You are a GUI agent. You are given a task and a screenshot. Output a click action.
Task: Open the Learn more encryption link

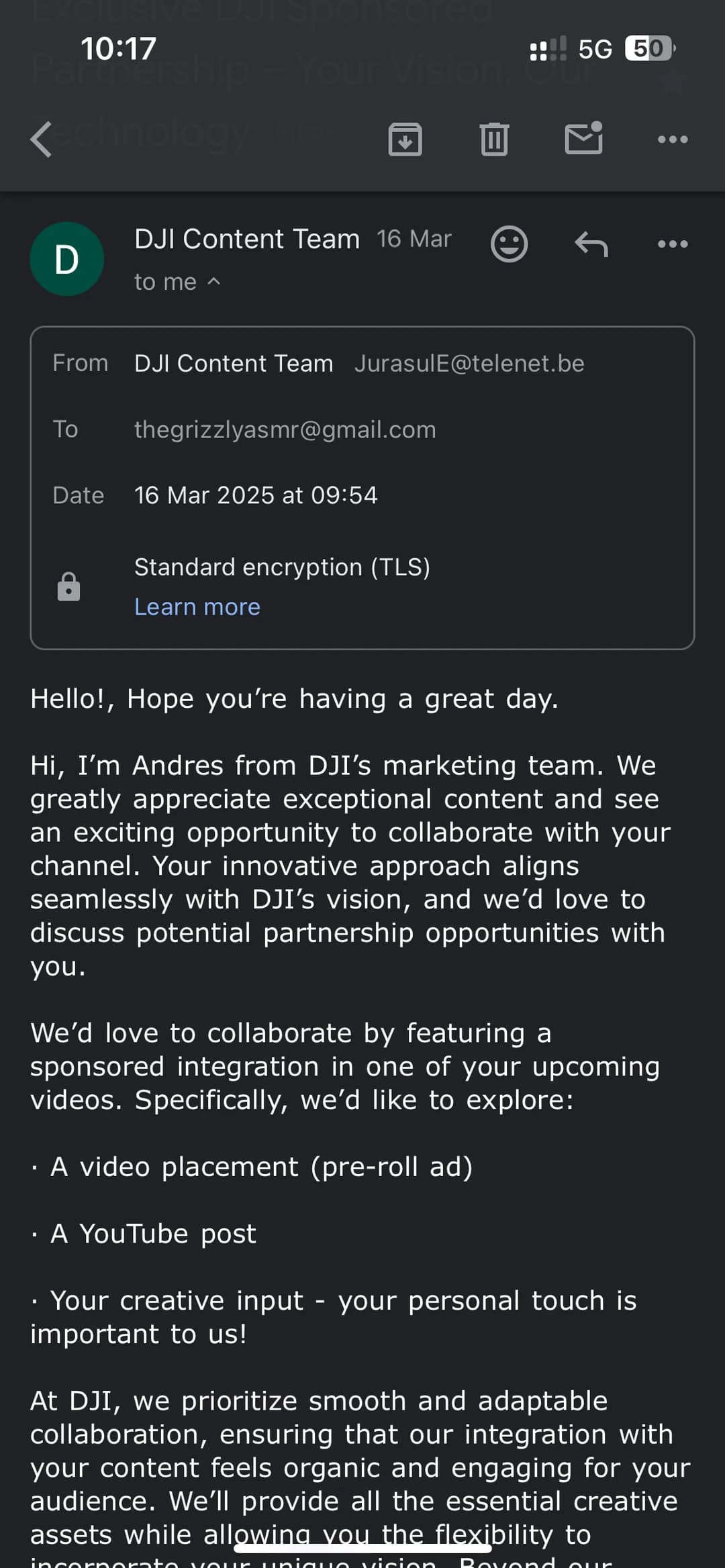click(197, 607)
